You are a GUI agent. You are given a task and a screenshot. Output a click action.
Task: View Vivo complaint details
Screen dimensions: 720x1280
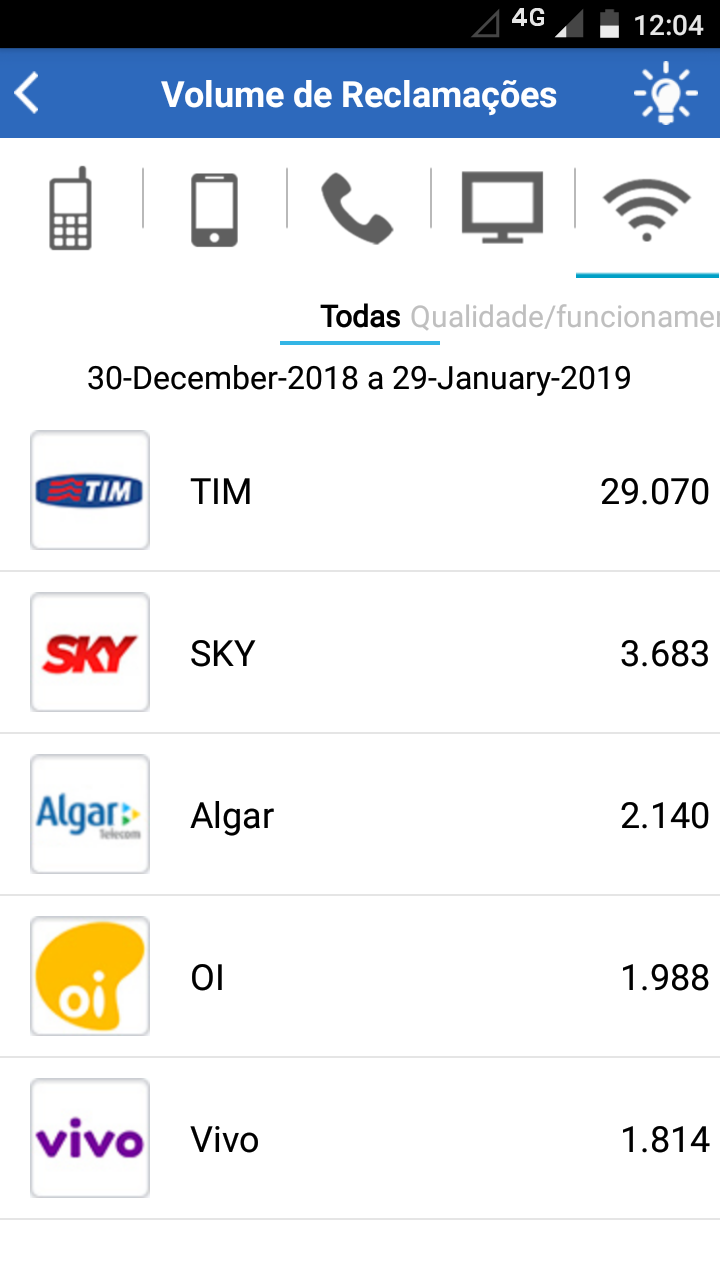(360, 1139)
